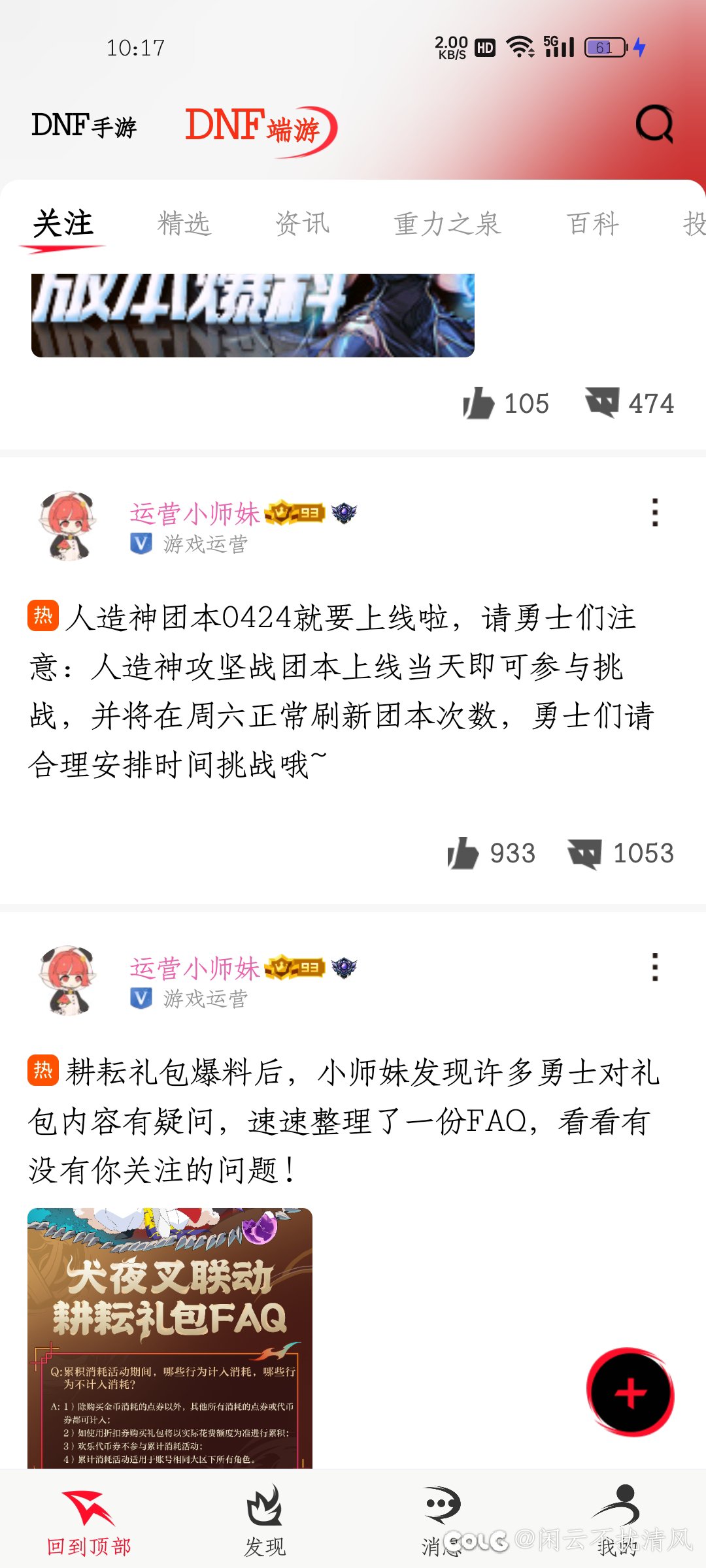Switch to the 百科 tab

point(592,223)
